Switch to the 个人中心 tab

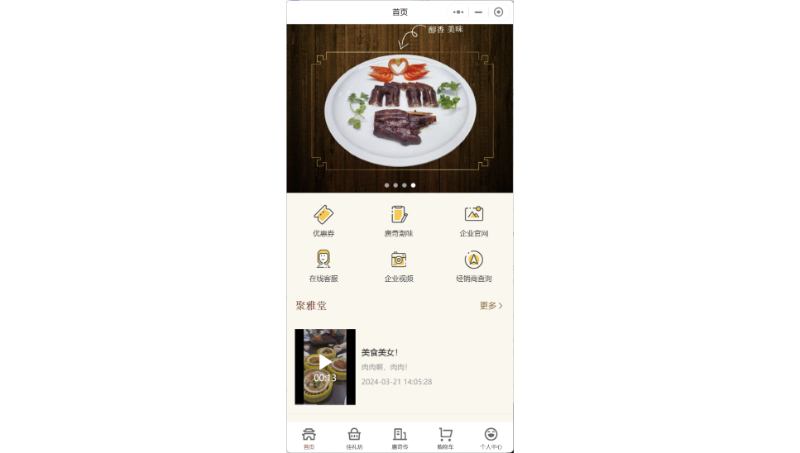click(490, 438)
